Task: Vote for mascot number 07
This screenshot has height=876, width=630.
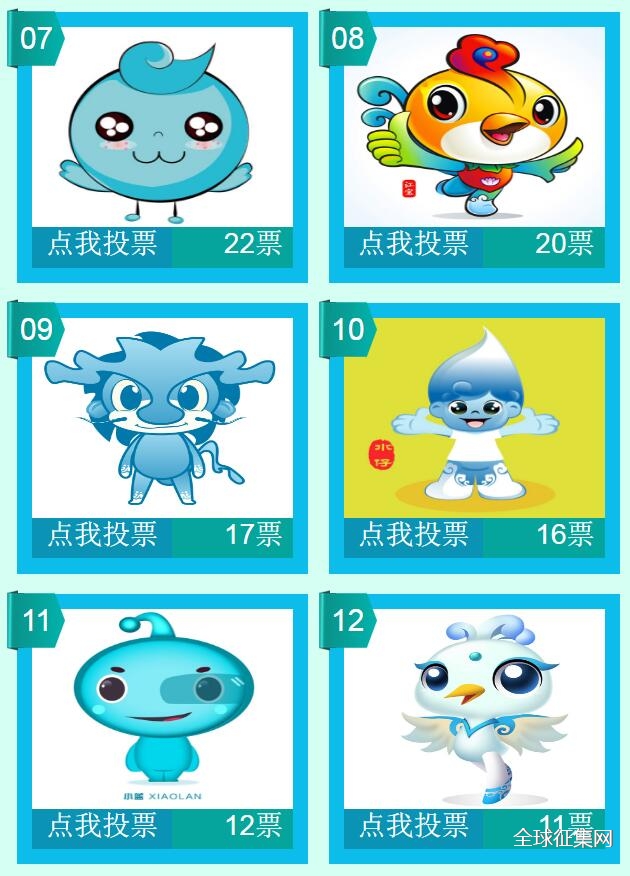Action: (x=102, y=244)
